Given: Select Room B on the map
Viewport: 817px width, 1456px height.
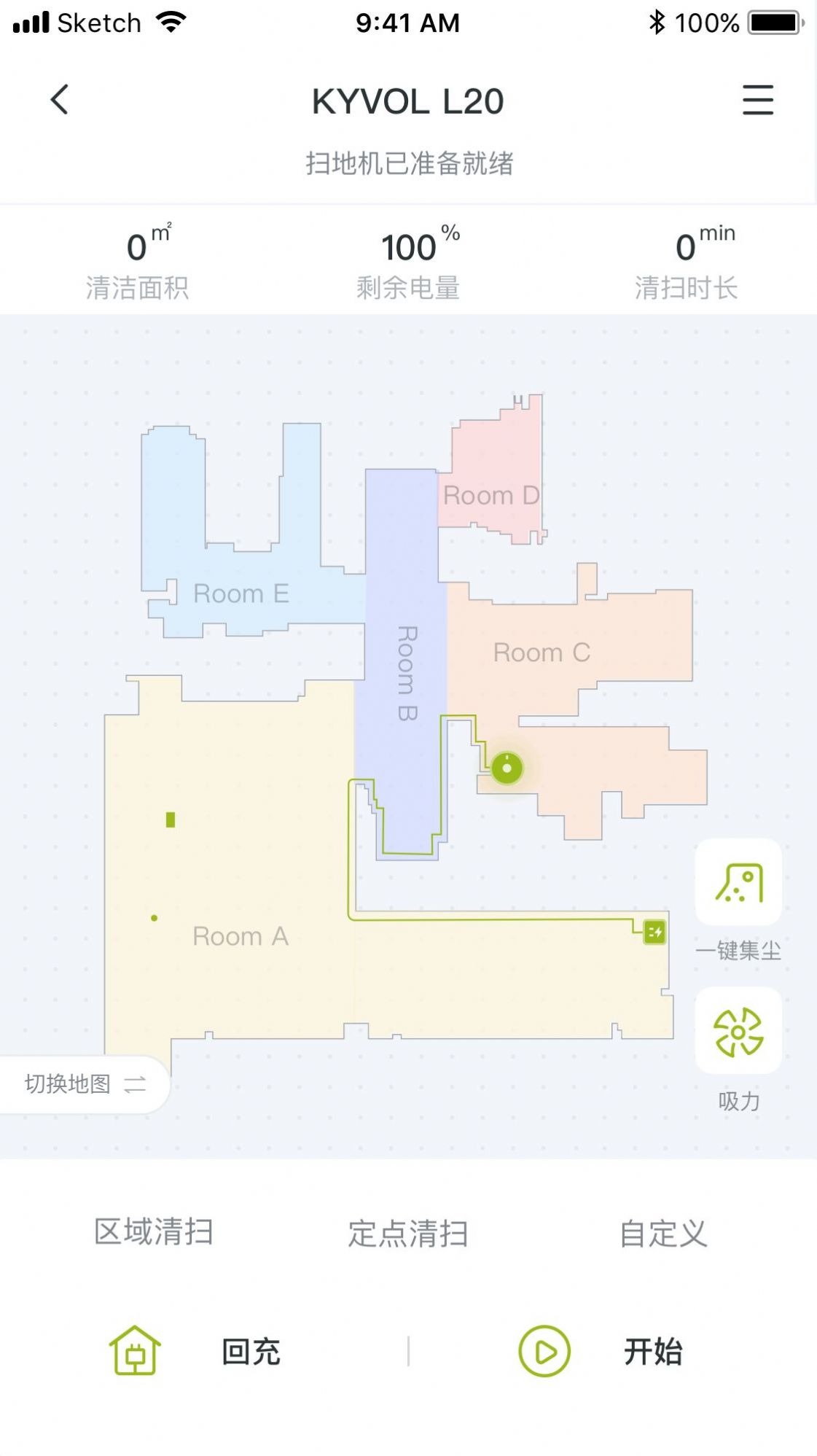Looking at the screenshot, I should [x=406, y=672].
